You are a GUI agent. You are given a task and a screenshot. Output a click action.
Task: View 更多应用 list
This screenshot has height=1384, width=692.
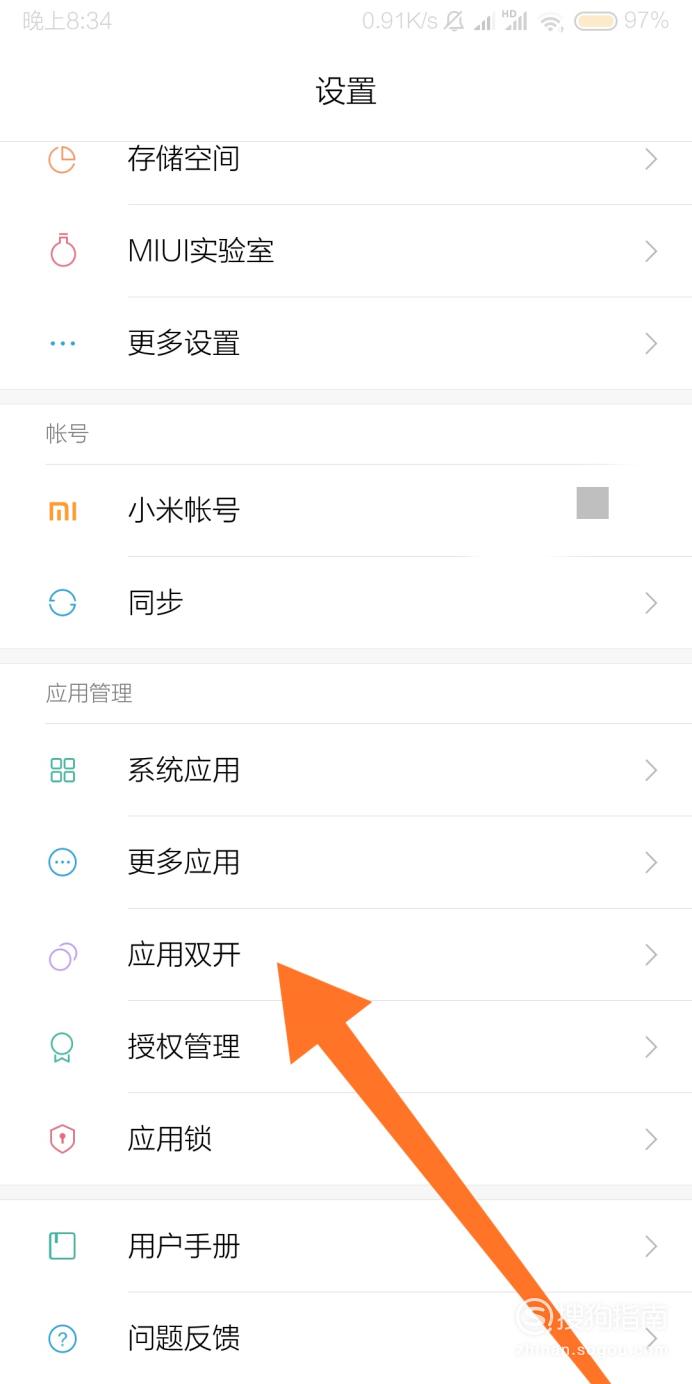coord(346,862)
